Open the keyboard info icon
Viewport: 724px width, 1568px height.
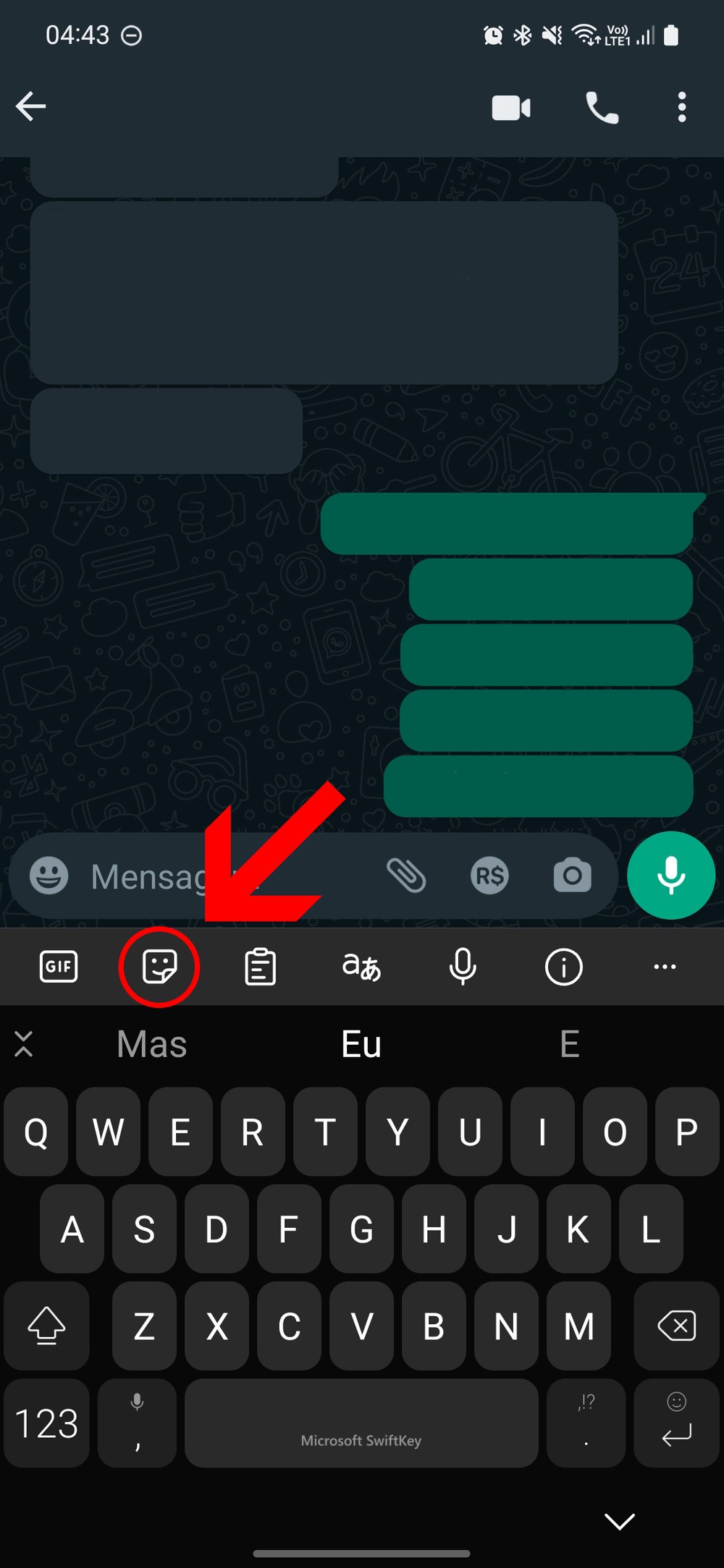coord(563,967)
